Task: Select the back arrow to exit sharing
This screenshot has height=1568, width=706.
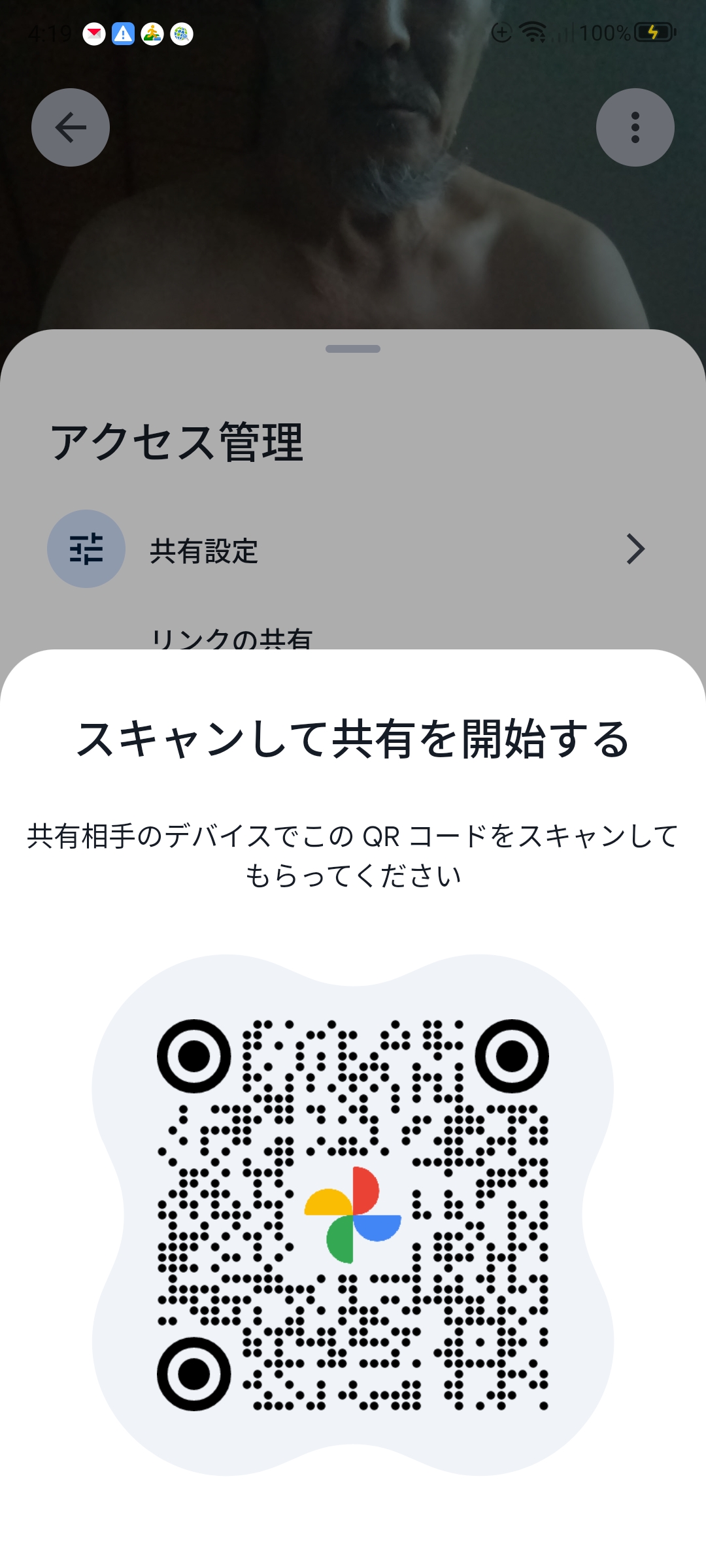Action: coord(70,127)
